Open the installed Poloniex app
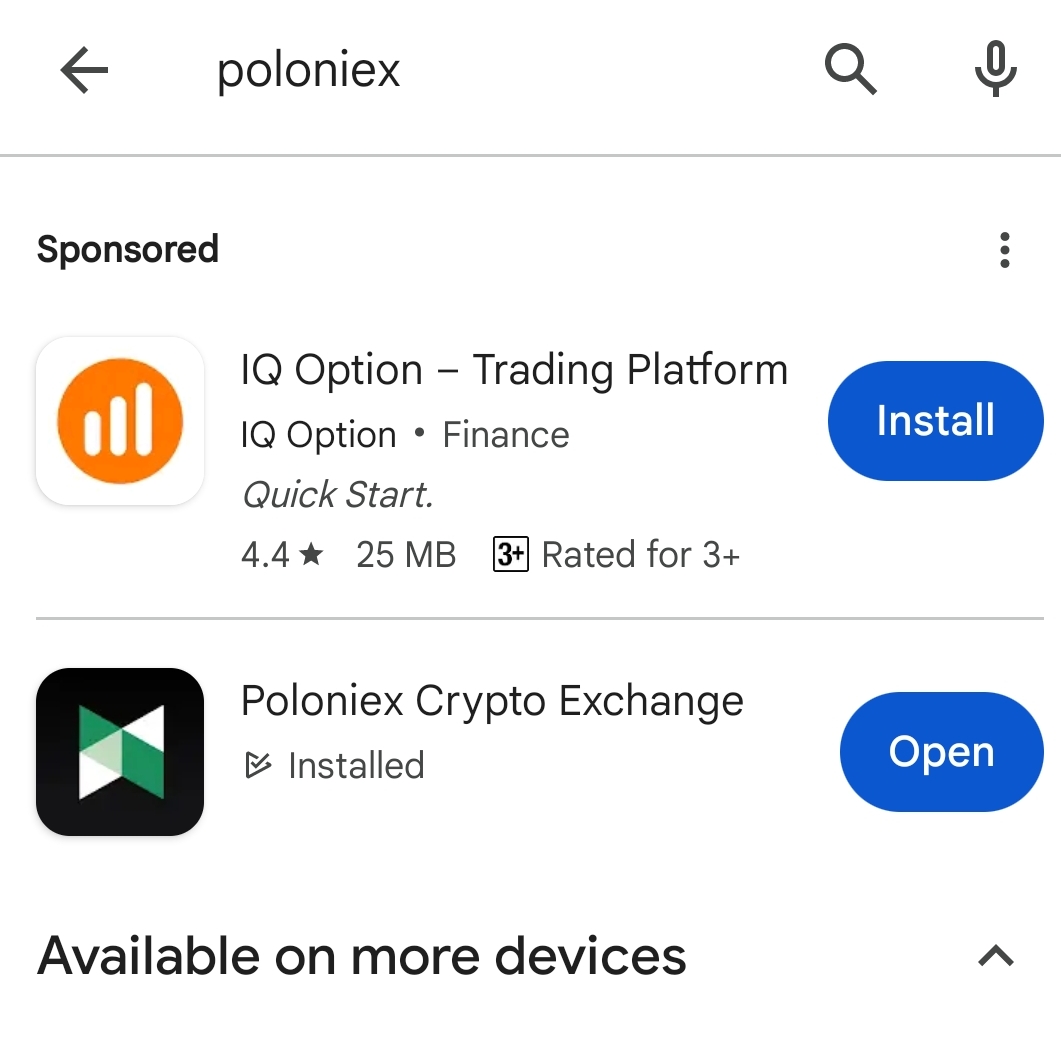Screen dimensions: 1061x1059 [x=941, y=752]
